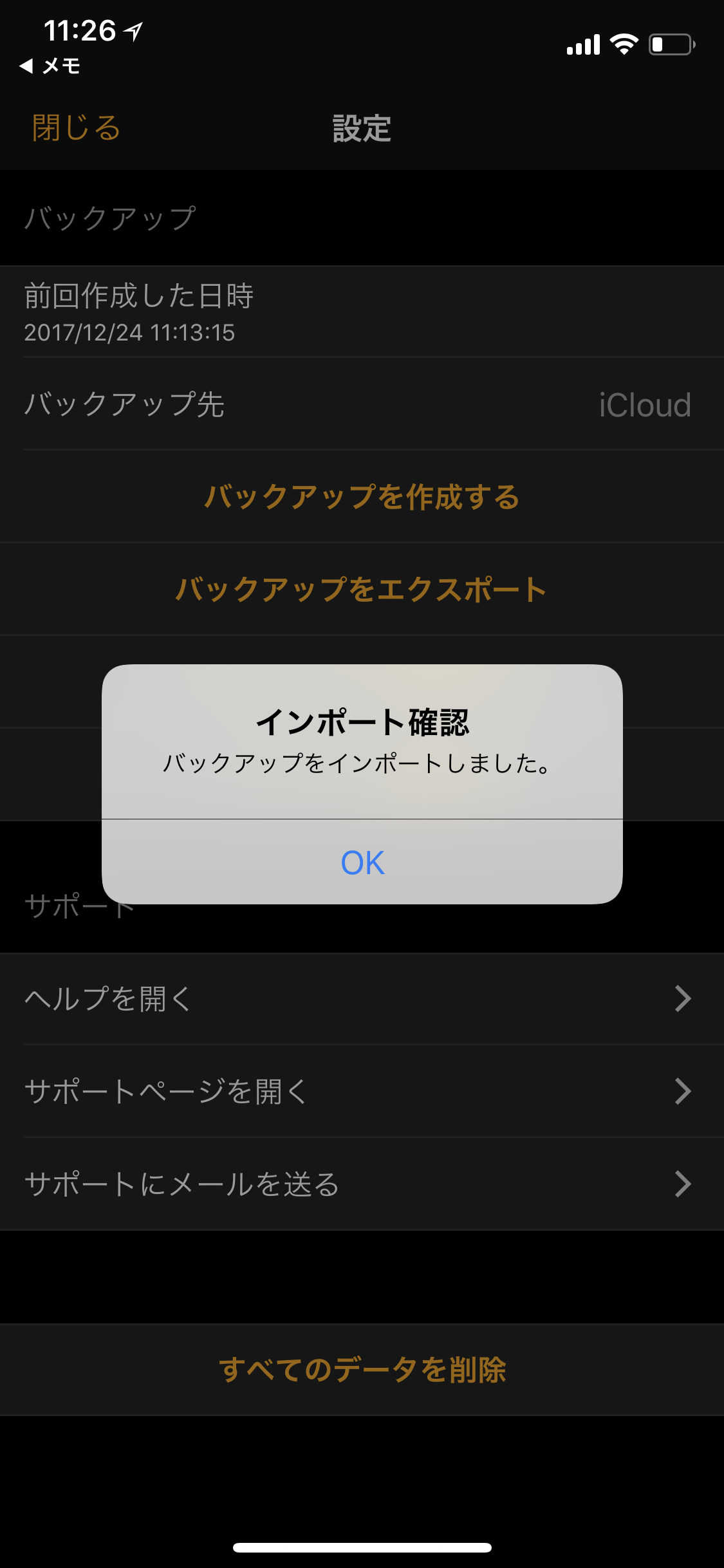
Task: Close settings with 閉じる
Action: (76, 127)
